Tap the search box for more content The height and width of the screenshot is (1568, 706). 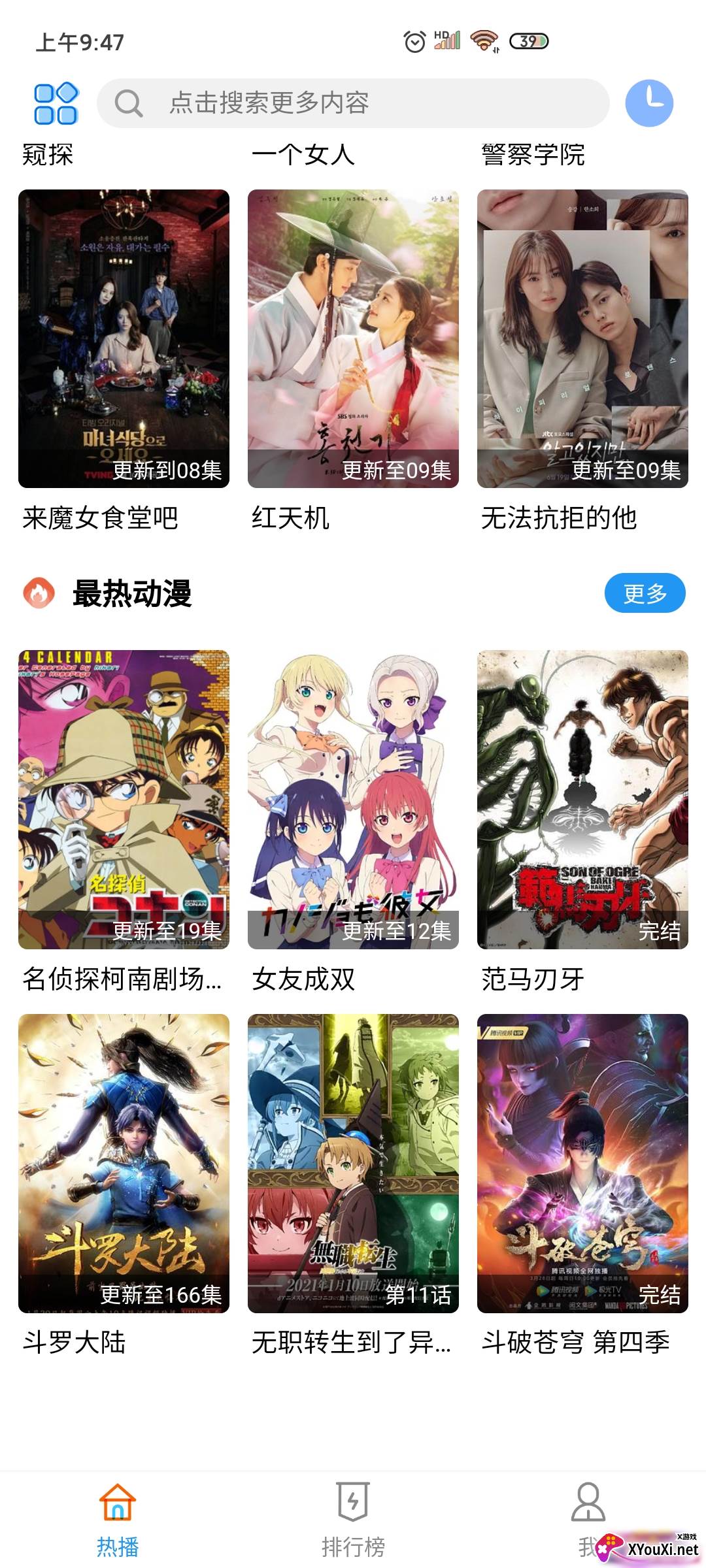353,103
